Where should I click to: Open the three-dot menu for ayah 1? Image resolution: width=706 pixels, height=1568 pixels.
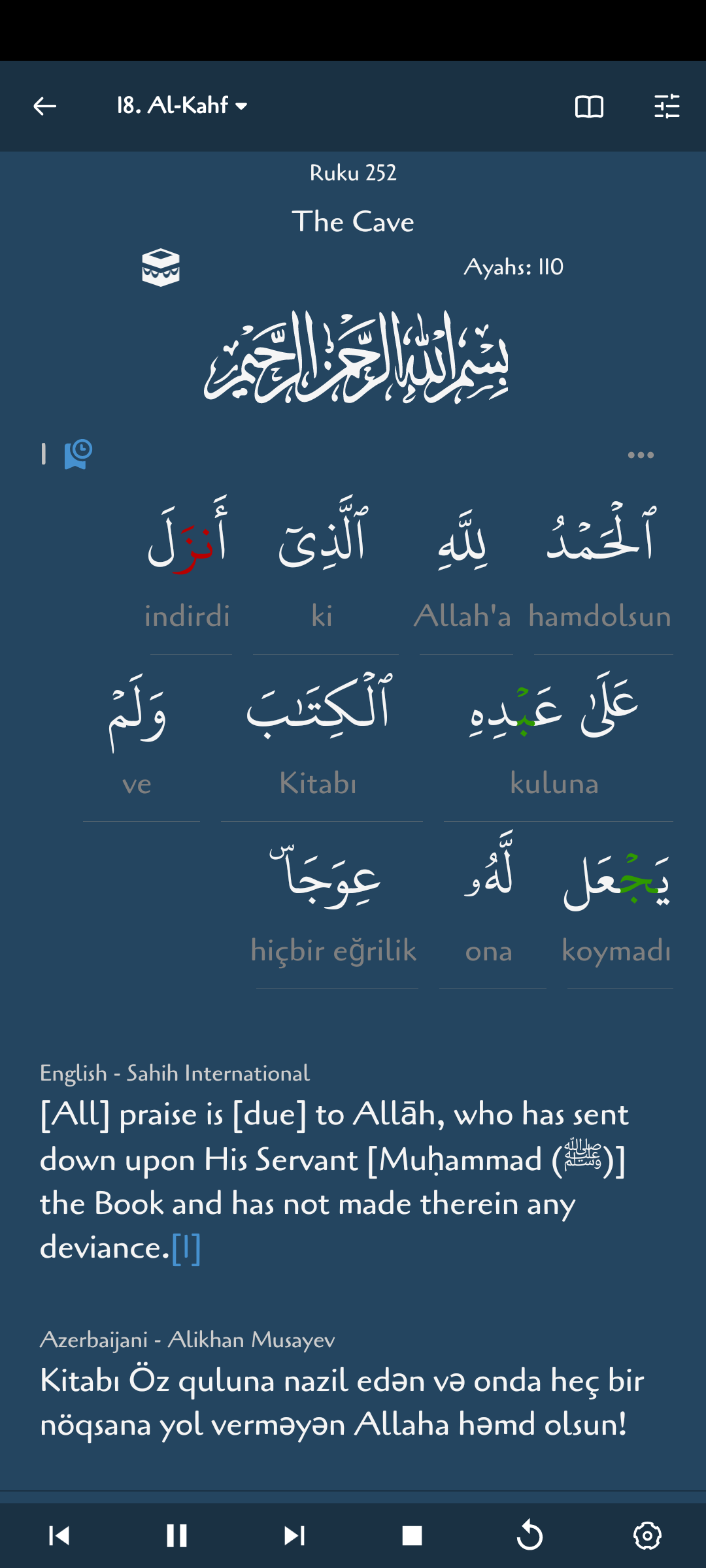[640, 455]
